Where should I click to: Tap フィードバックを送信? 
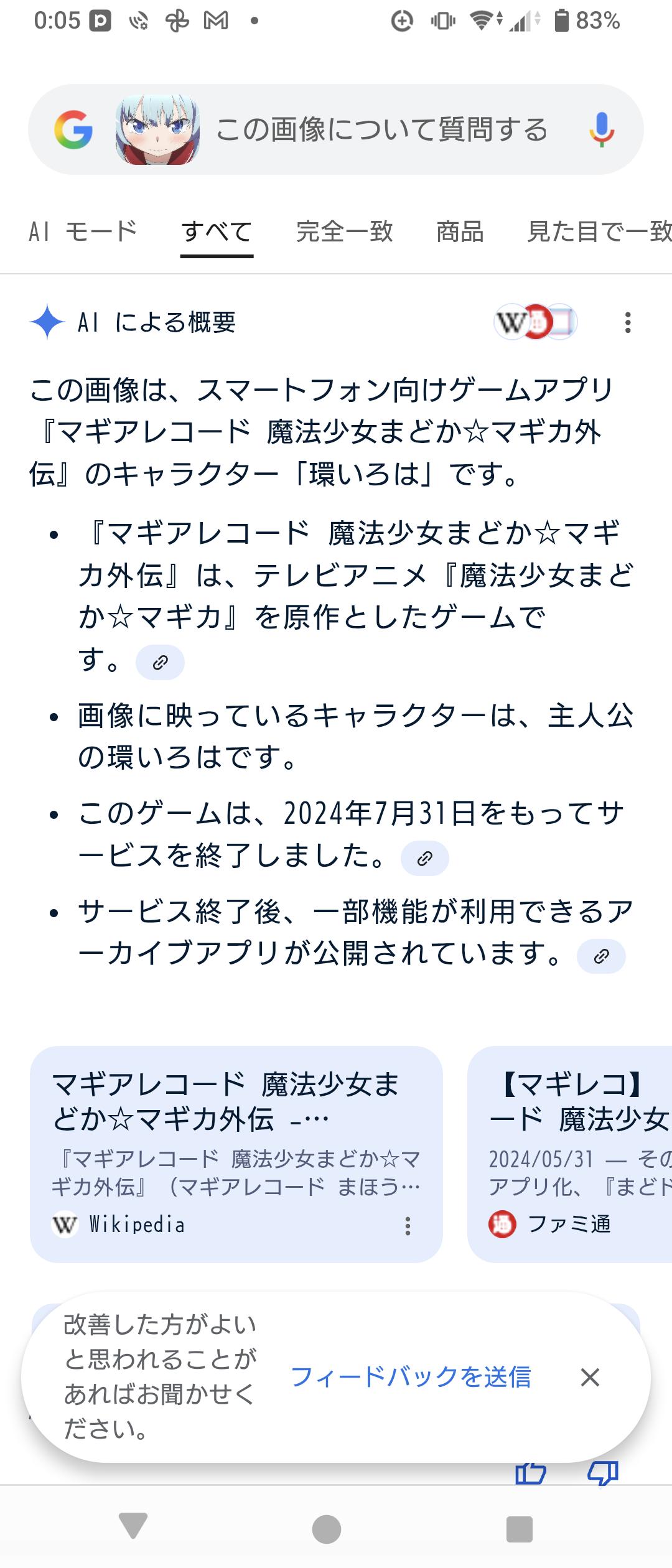tap(411, 1377)
